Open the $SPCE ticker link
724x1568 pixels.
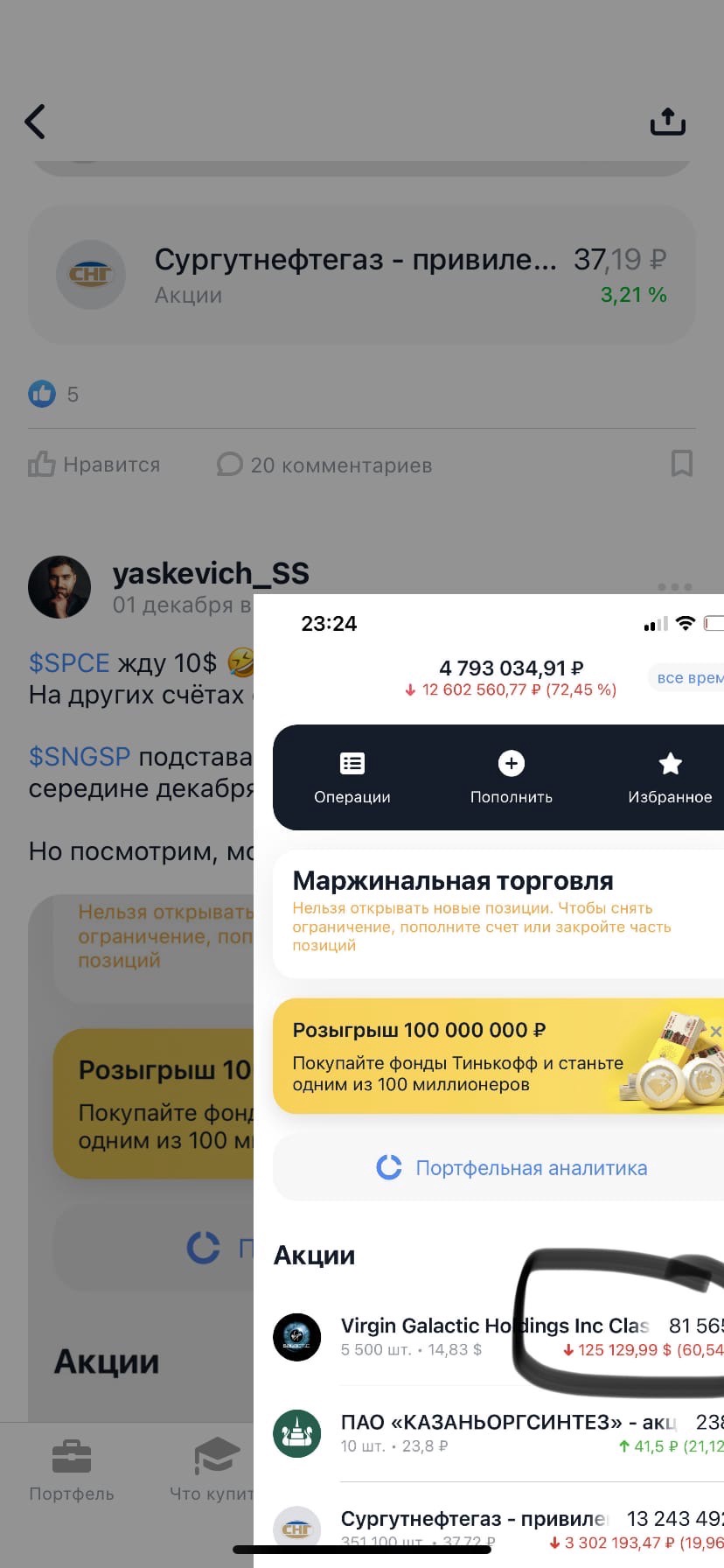click(69, 662)
